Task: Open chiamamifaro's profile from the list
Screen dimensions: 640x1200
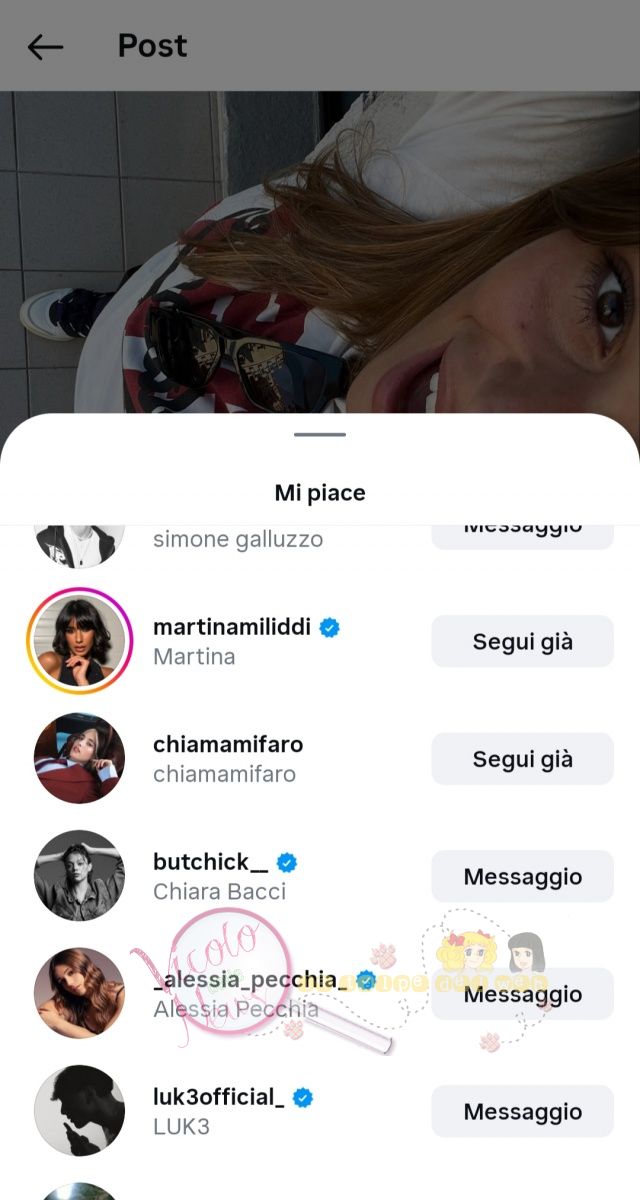Action: (228, 759)
